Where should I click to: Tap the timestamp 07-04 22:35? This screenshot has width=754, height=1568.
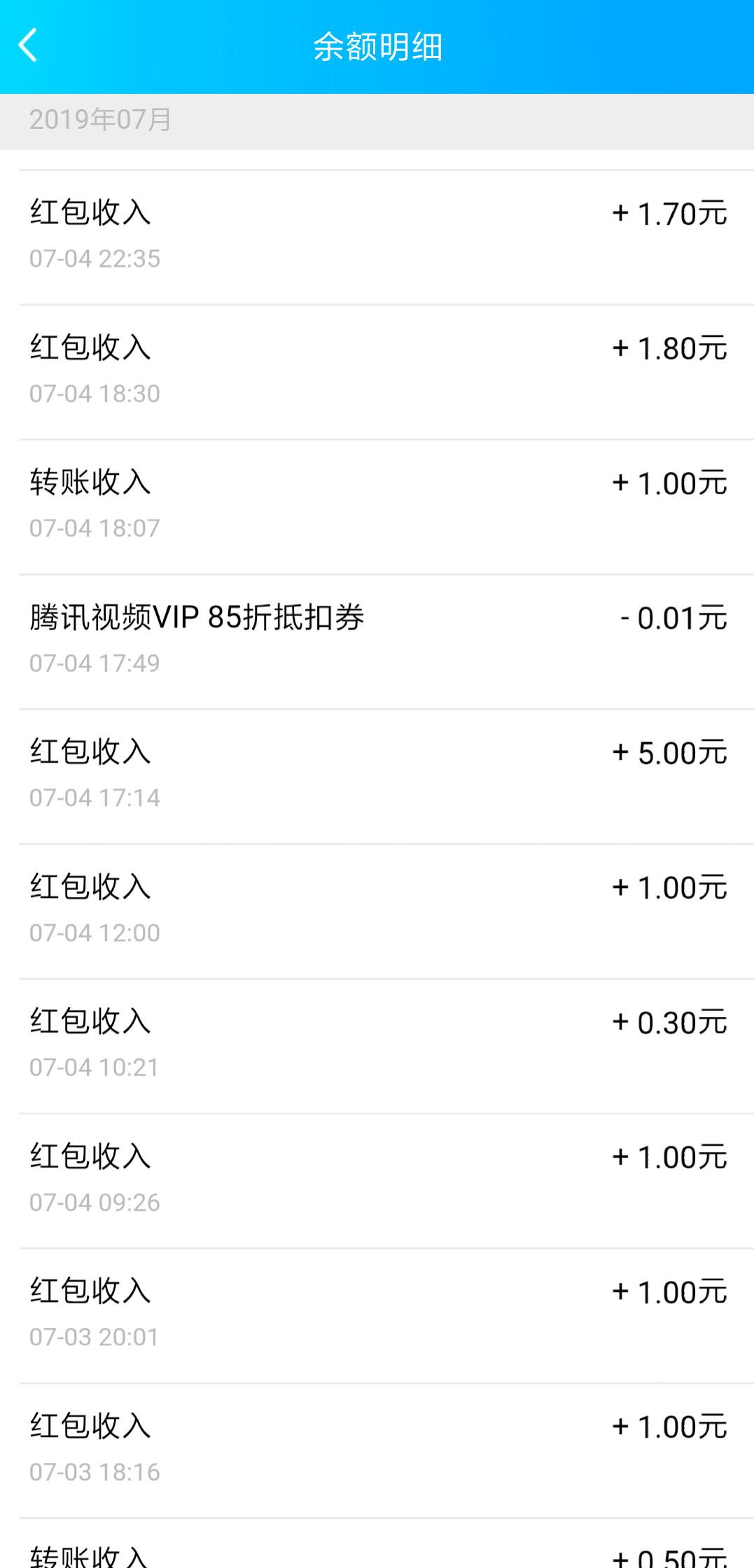coord(95,259)
